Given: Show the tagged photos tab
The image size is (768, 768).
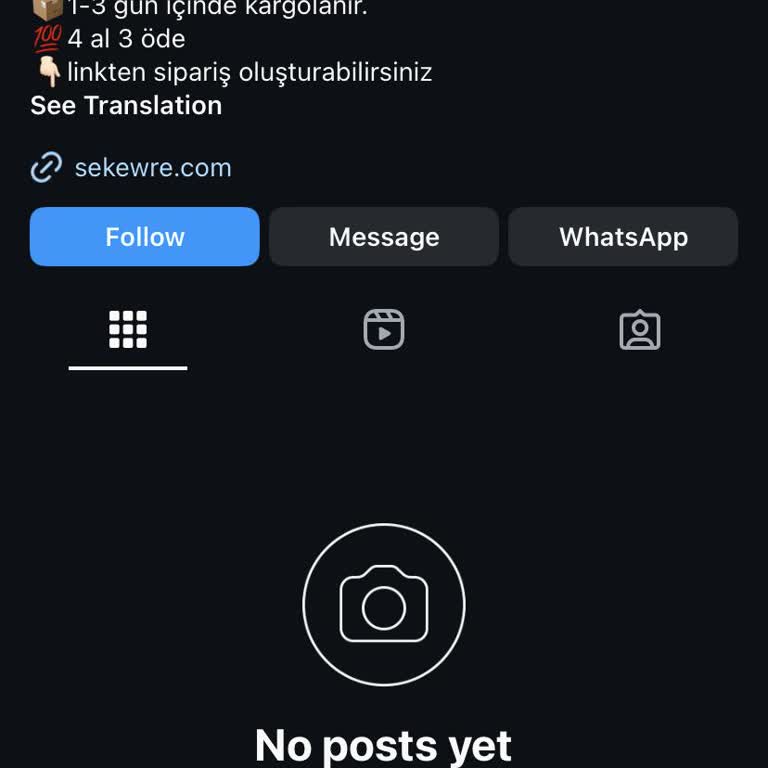Looking at the screenshot, I should (x=640, y=330).
